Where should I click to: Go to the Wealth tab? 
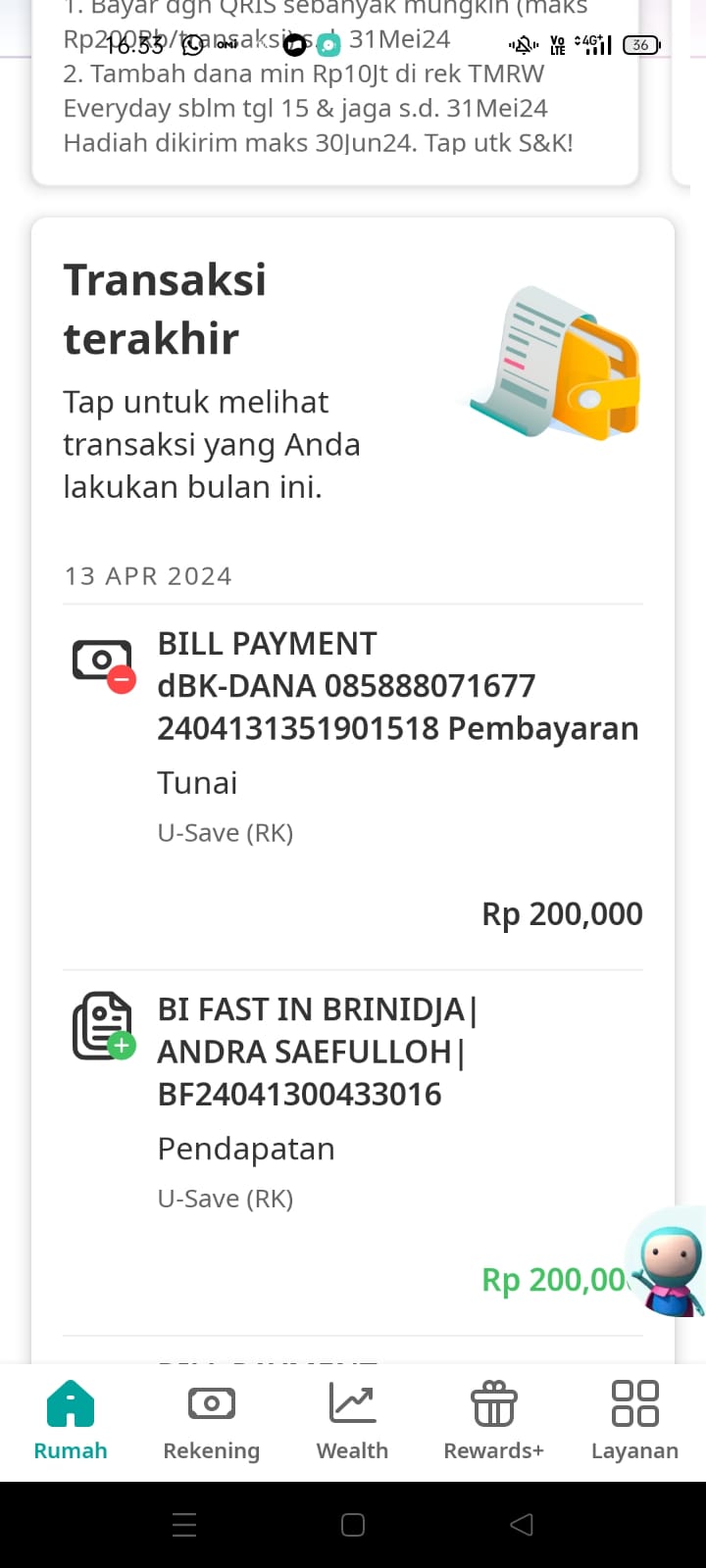(352, 1421)
